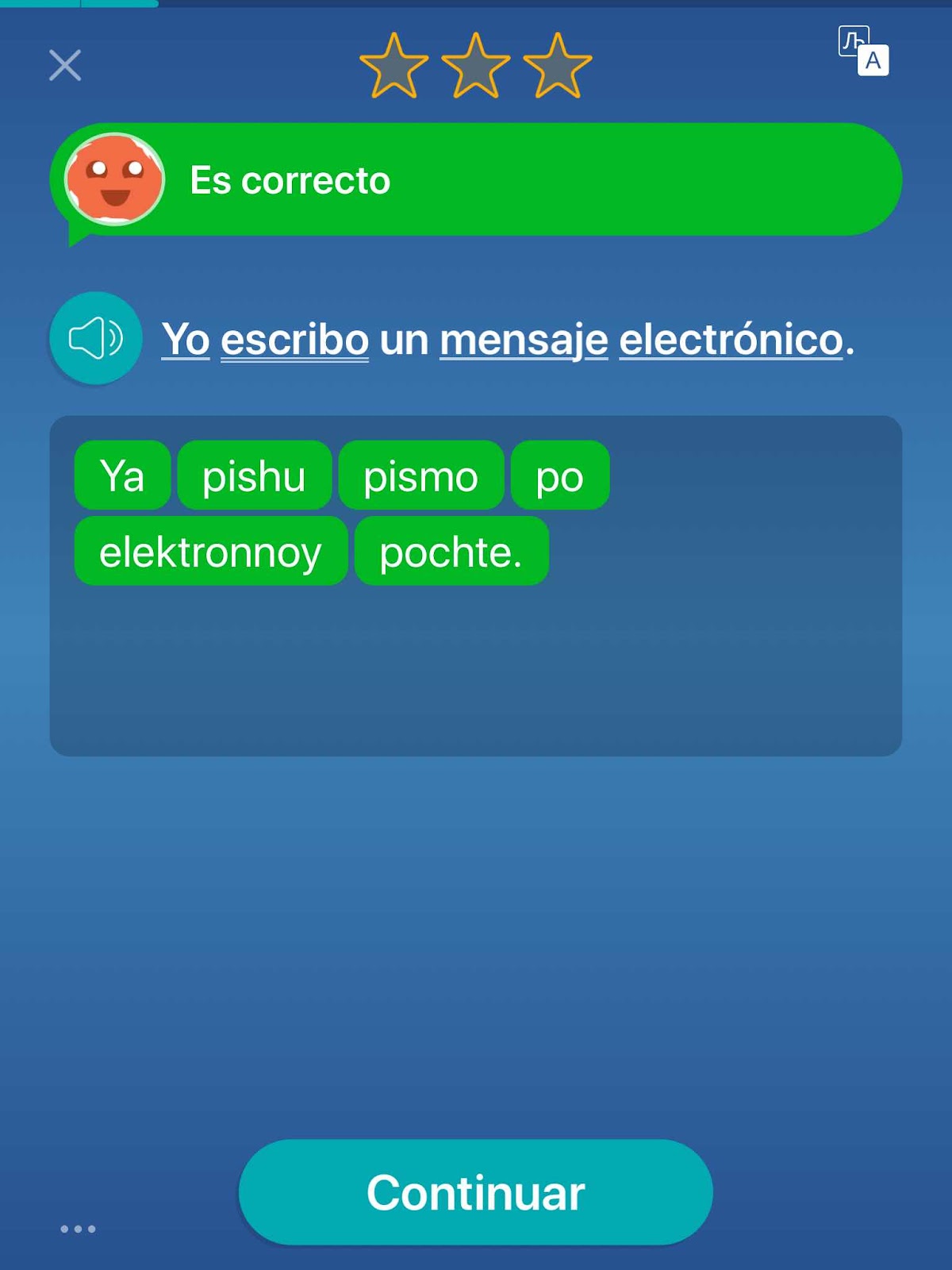Select the "elektronnoy" word chip
Screen dimensions: 952x1270
point(210,551)
